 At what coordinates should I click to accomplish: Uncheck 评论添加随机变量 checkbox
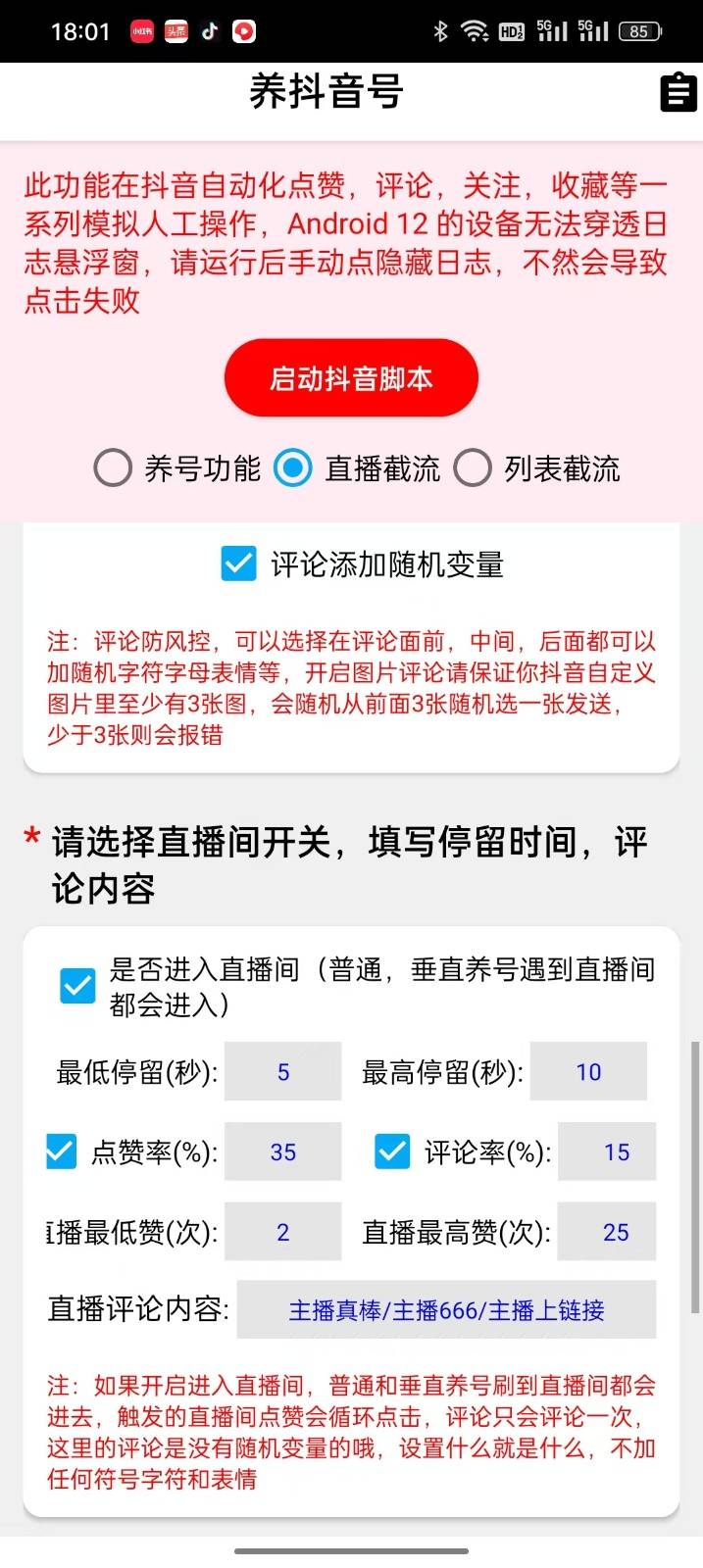238,564
